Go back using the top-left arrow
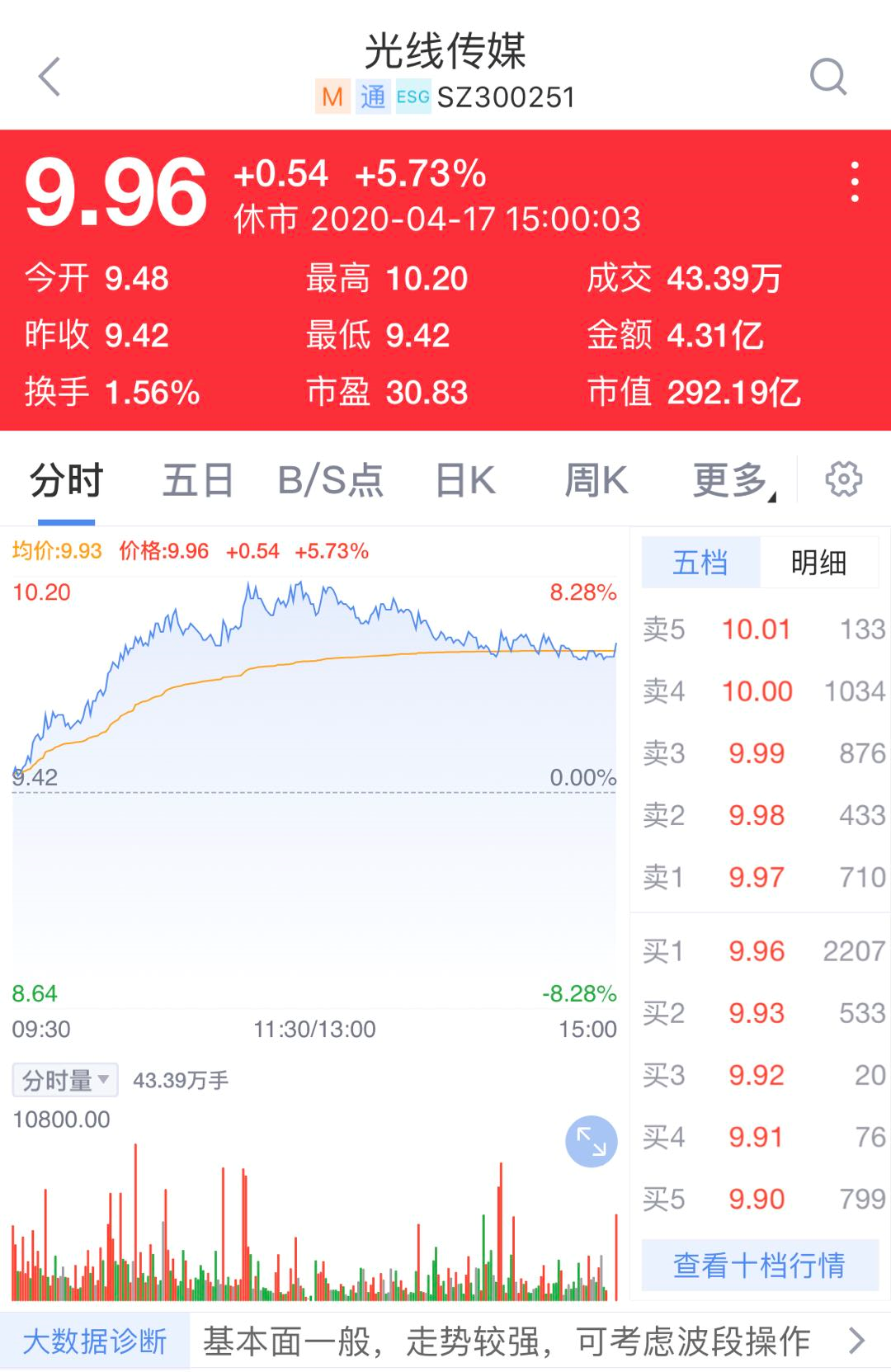This screenshot has height=1372, width=891. coord(50,77)
